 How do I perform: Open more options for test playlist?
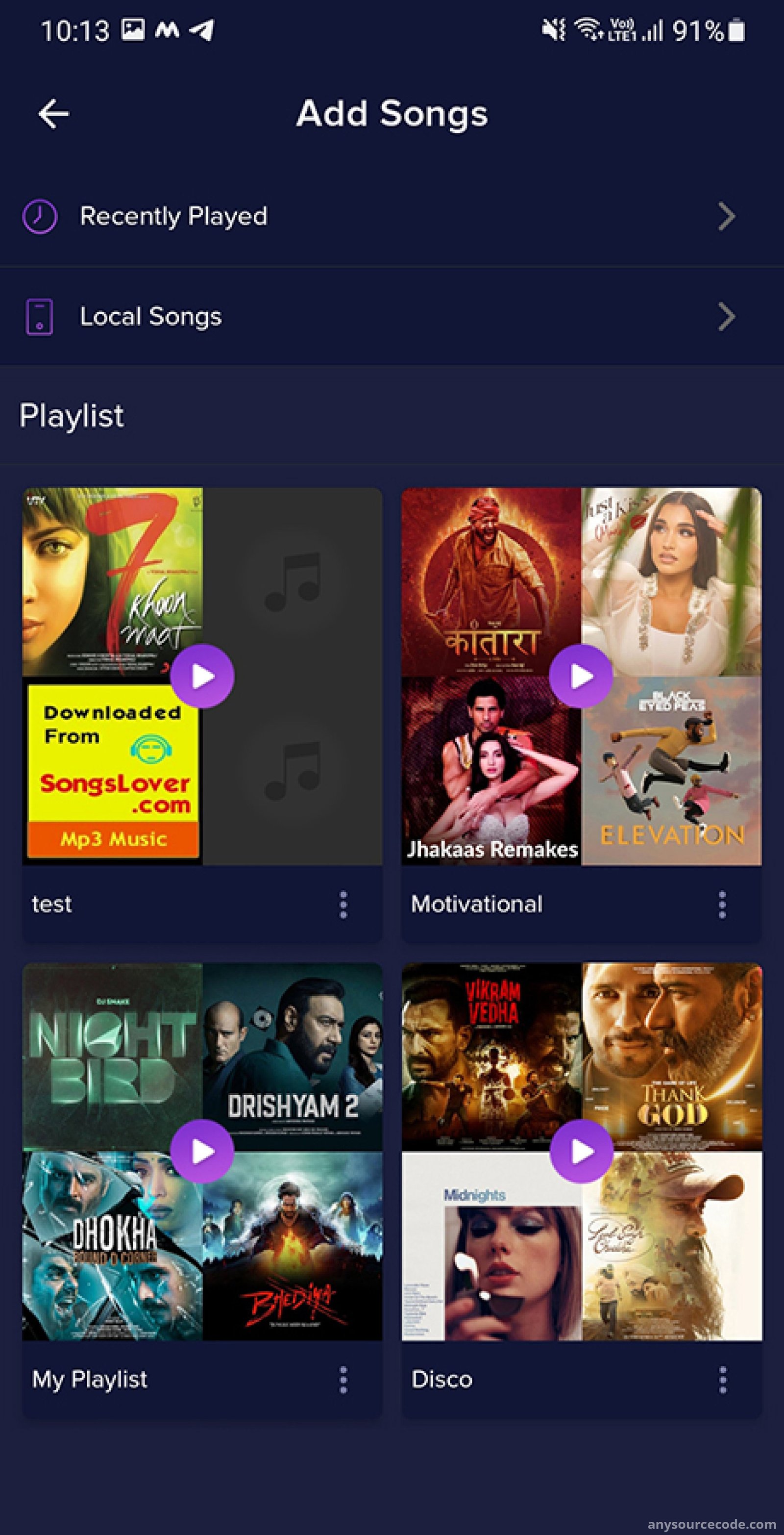(x=343, y=905)
